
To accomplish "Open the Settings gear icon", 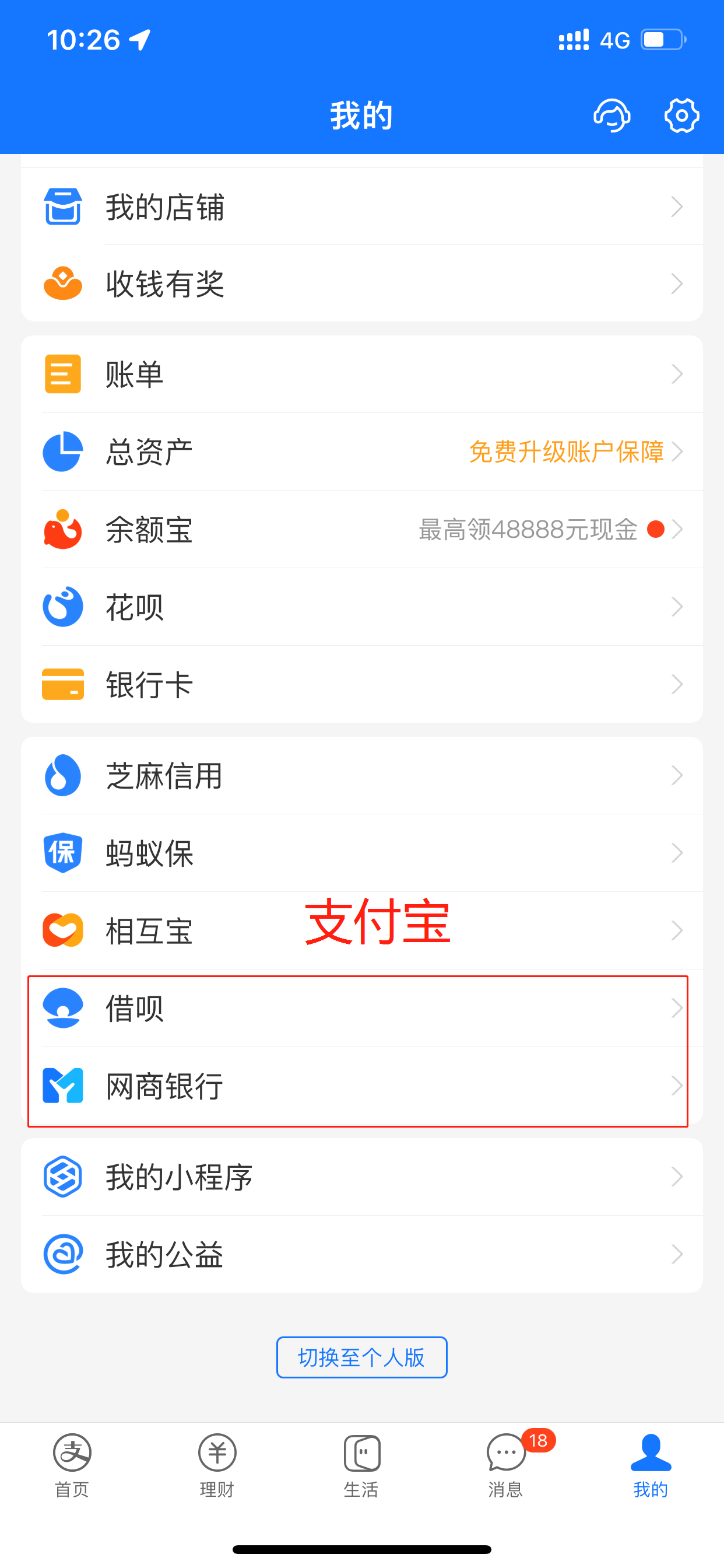I will (680, 116).
